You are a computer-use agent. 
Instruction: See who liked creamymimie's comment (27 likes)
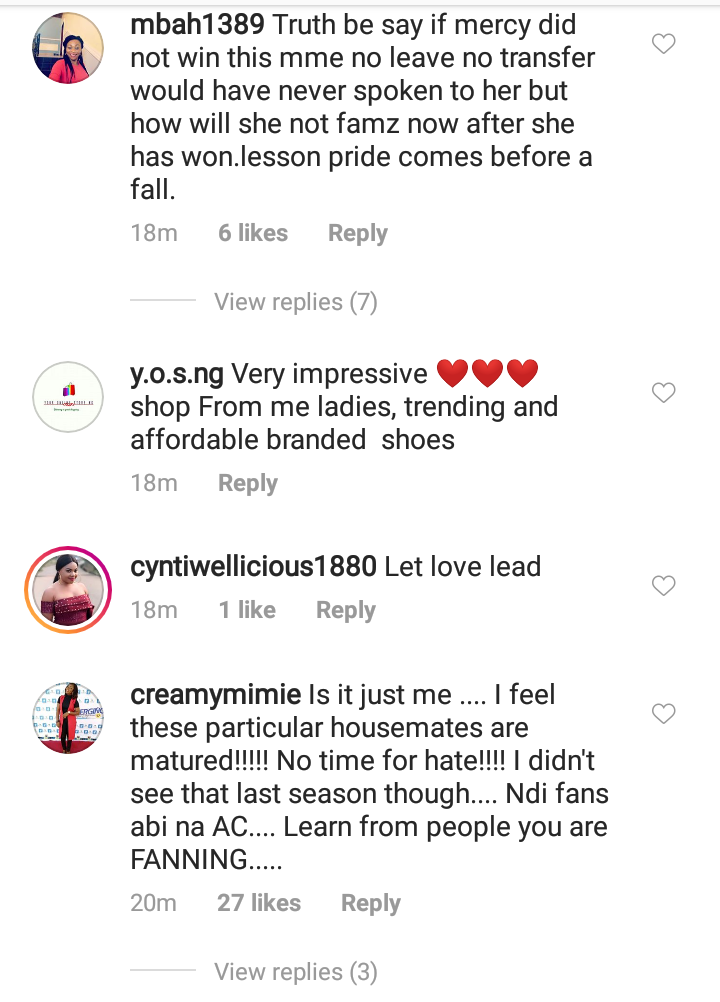point(258,903)
